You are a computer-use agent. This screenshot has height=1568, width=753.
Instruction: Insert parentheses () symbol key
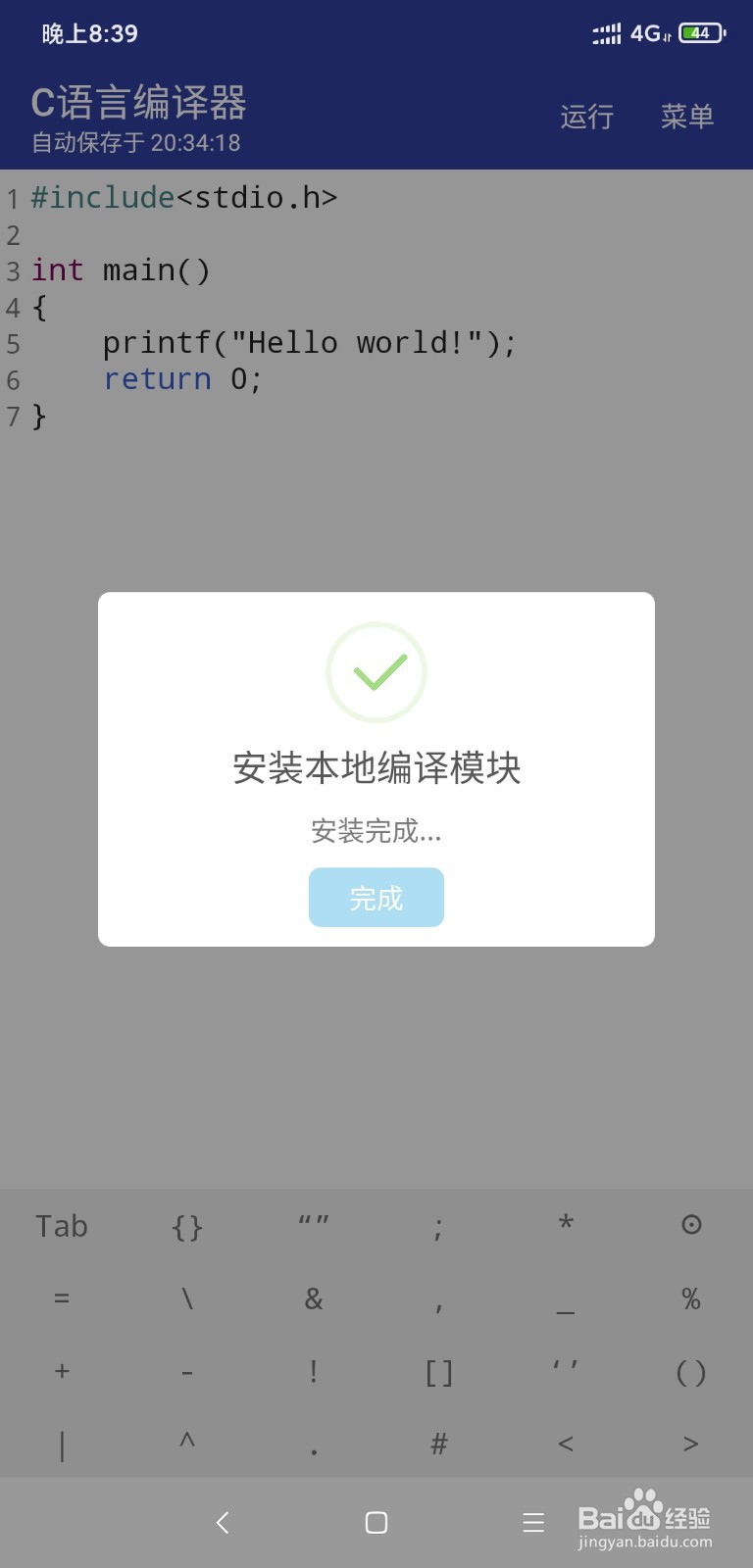[691, 1371]
